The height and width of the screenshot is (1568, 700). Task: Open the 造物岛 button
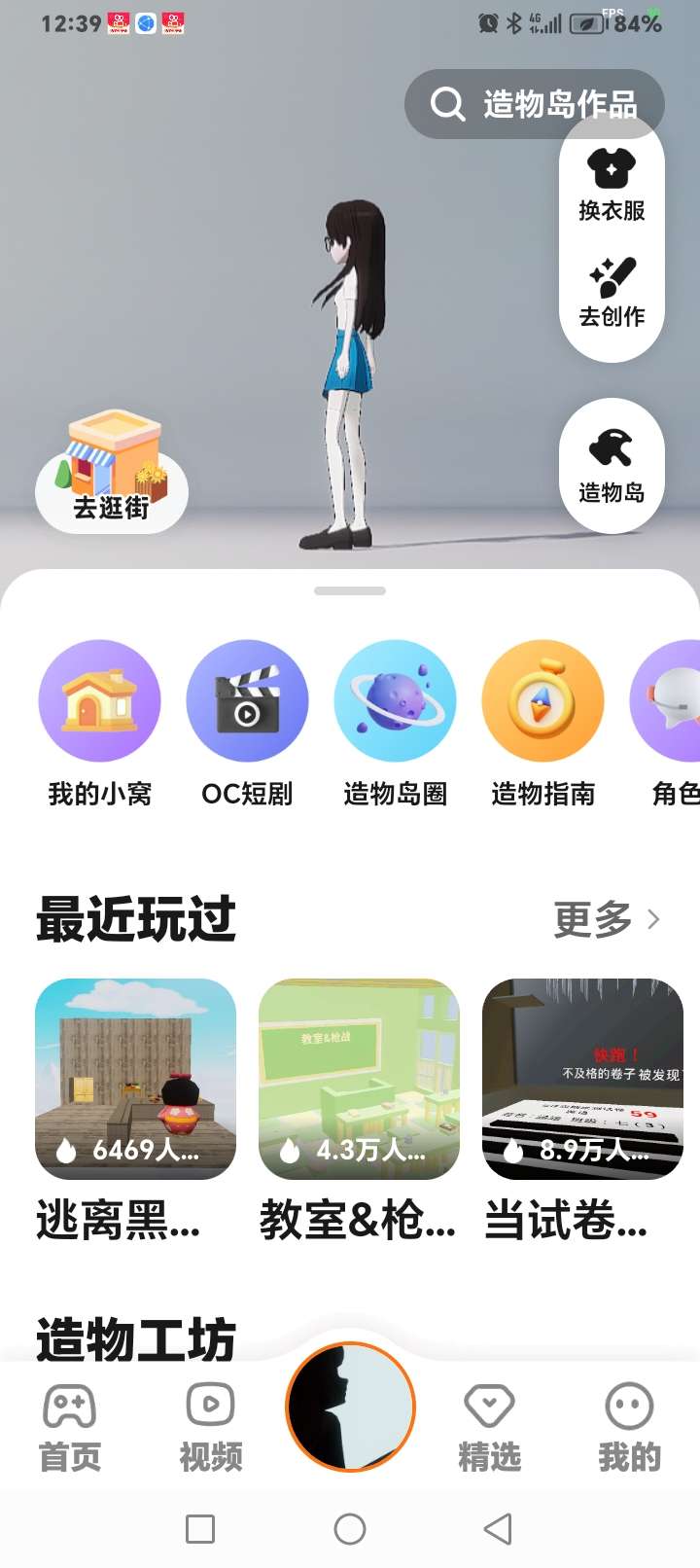(x=612, y=466)
